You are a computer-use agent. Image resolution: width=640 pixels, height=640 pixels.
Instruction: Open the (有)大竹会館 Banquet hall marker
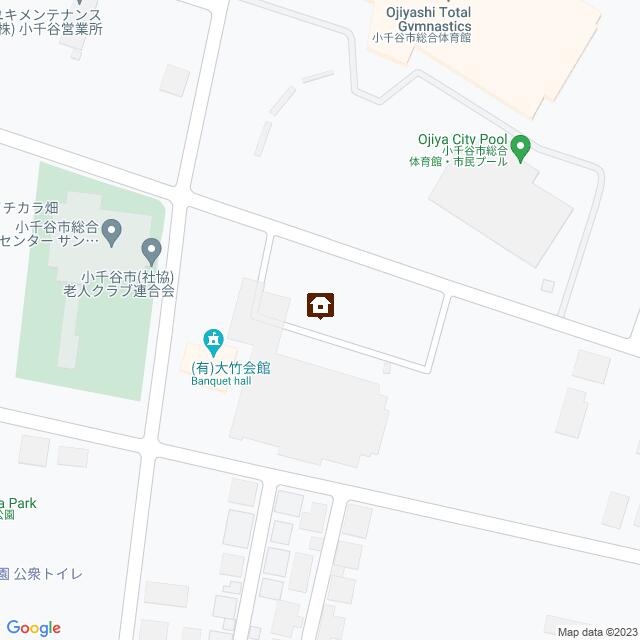coord(213,341)
